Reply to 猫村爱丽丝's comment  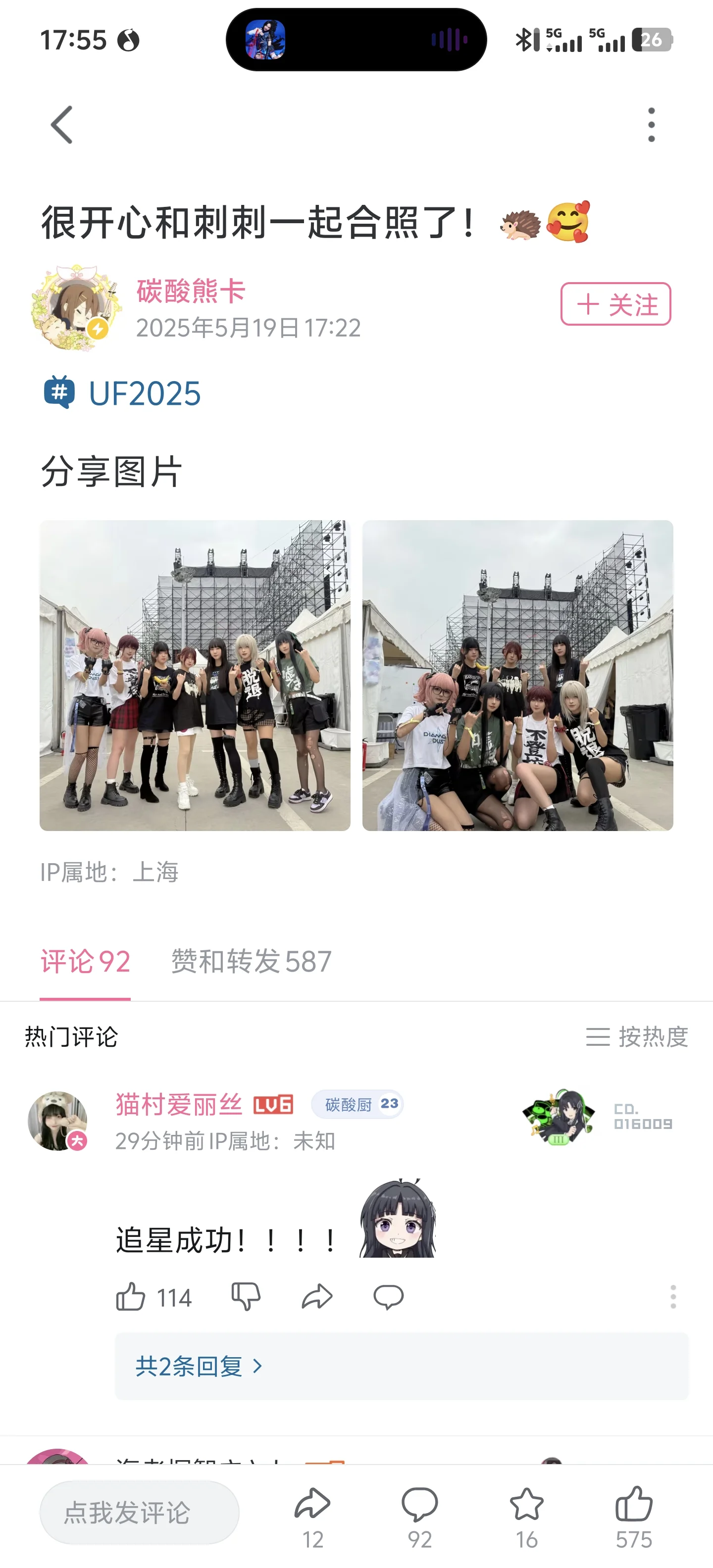(389, 1297)
